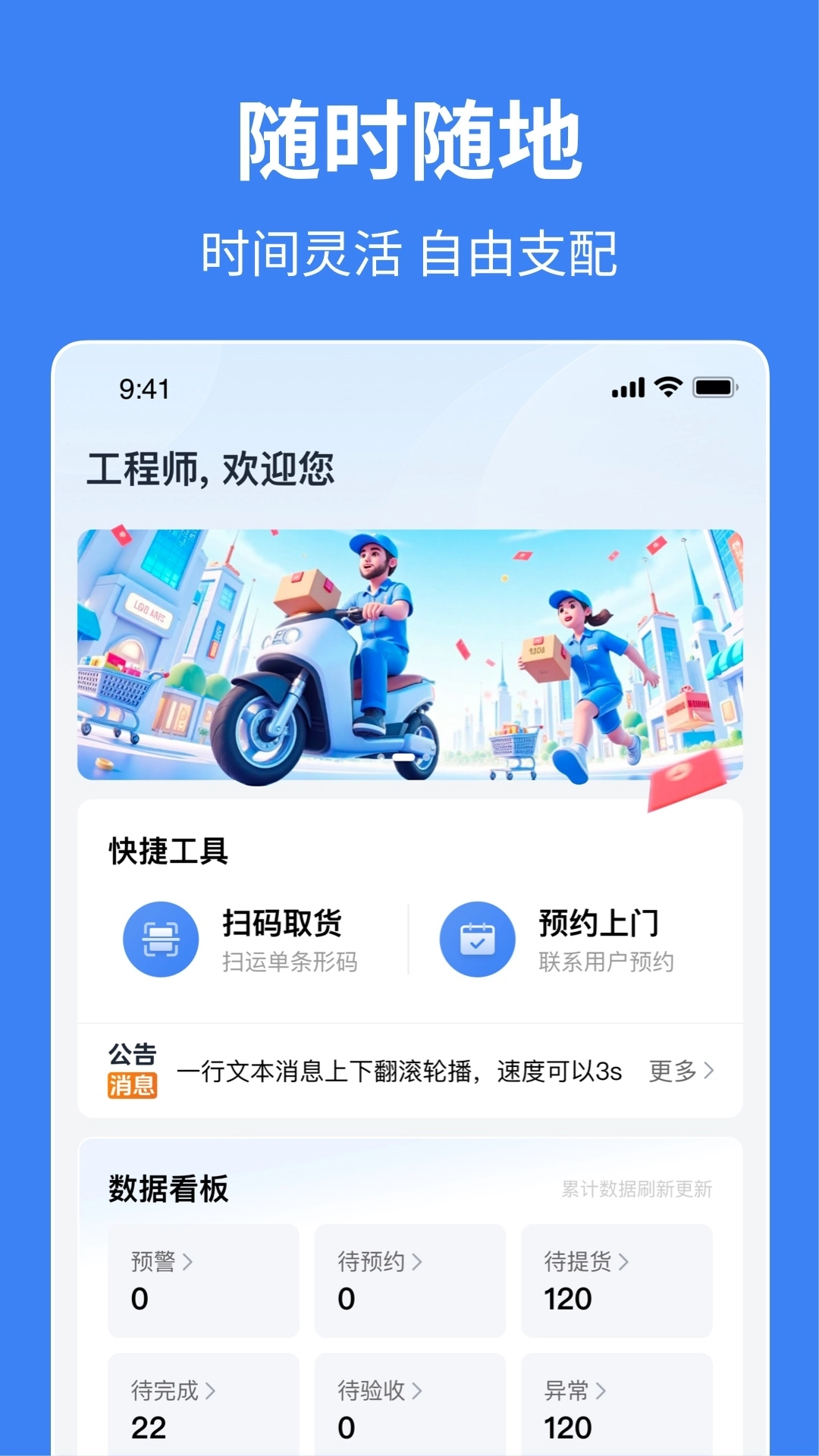Screen dimensions: 819x1456
Task: Click the blue circular scan tool icon
Action: [160, 939]
